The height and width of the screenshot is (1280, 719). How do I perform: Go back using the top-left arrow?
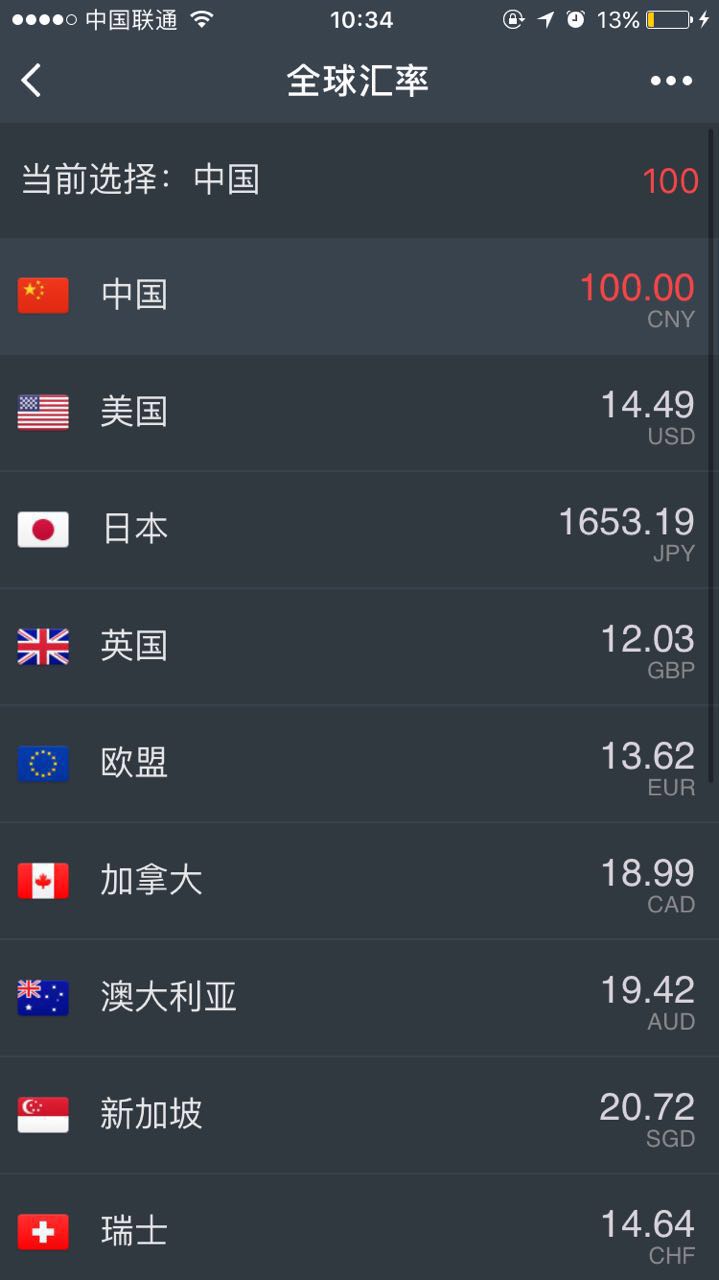pyautogui.click(x=32, y=80)
